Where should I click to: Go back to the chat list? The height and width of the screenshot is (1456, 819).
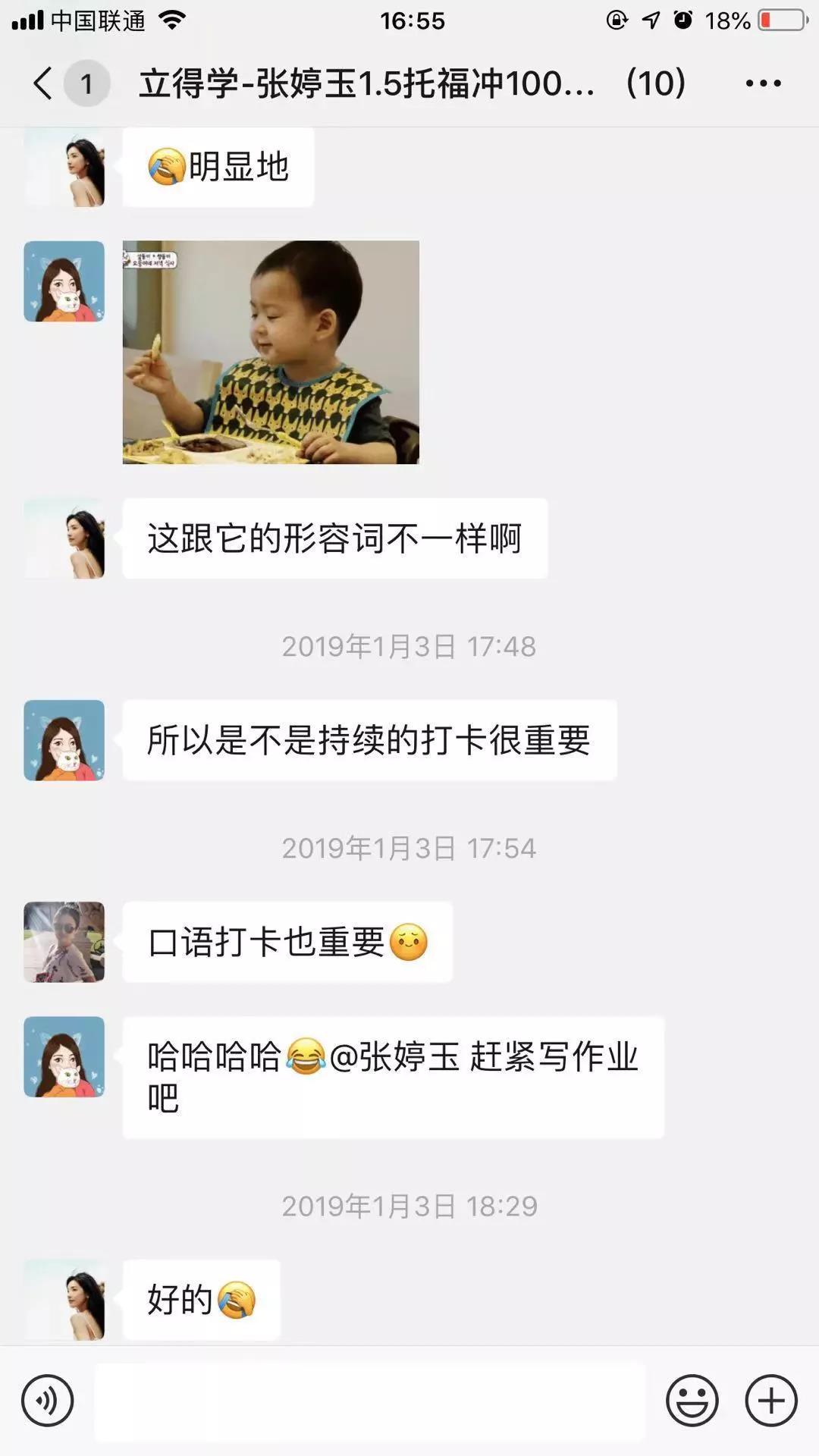(x=44, y=83)
